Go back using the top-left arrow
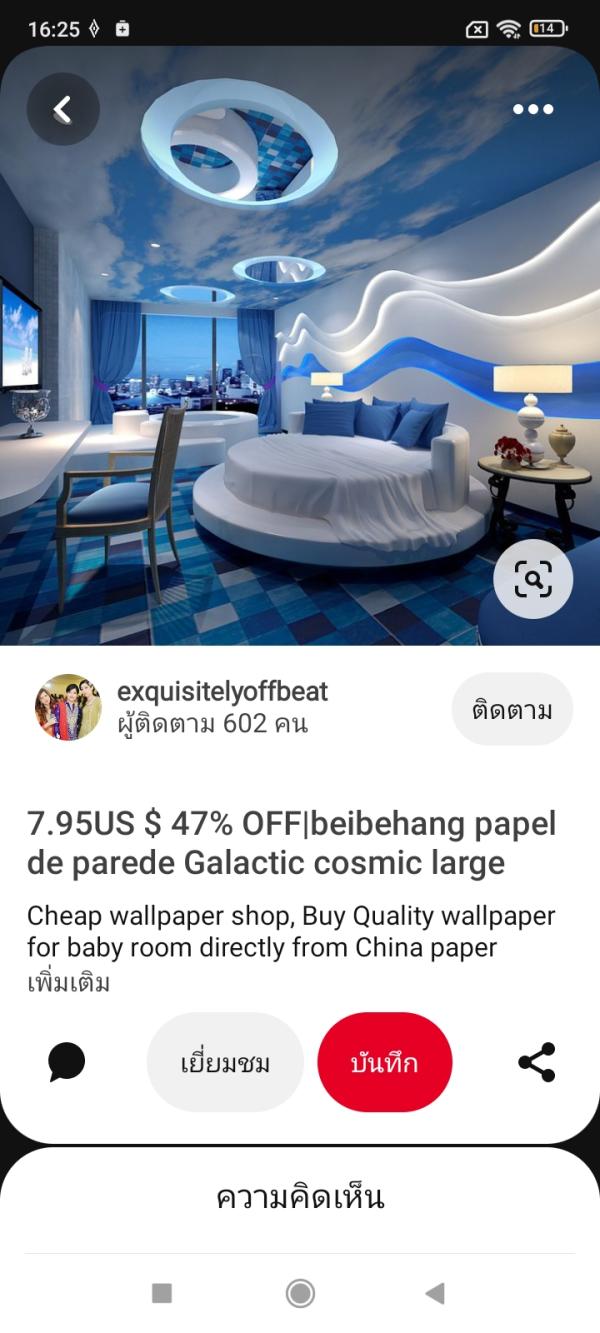 point(63,109)
